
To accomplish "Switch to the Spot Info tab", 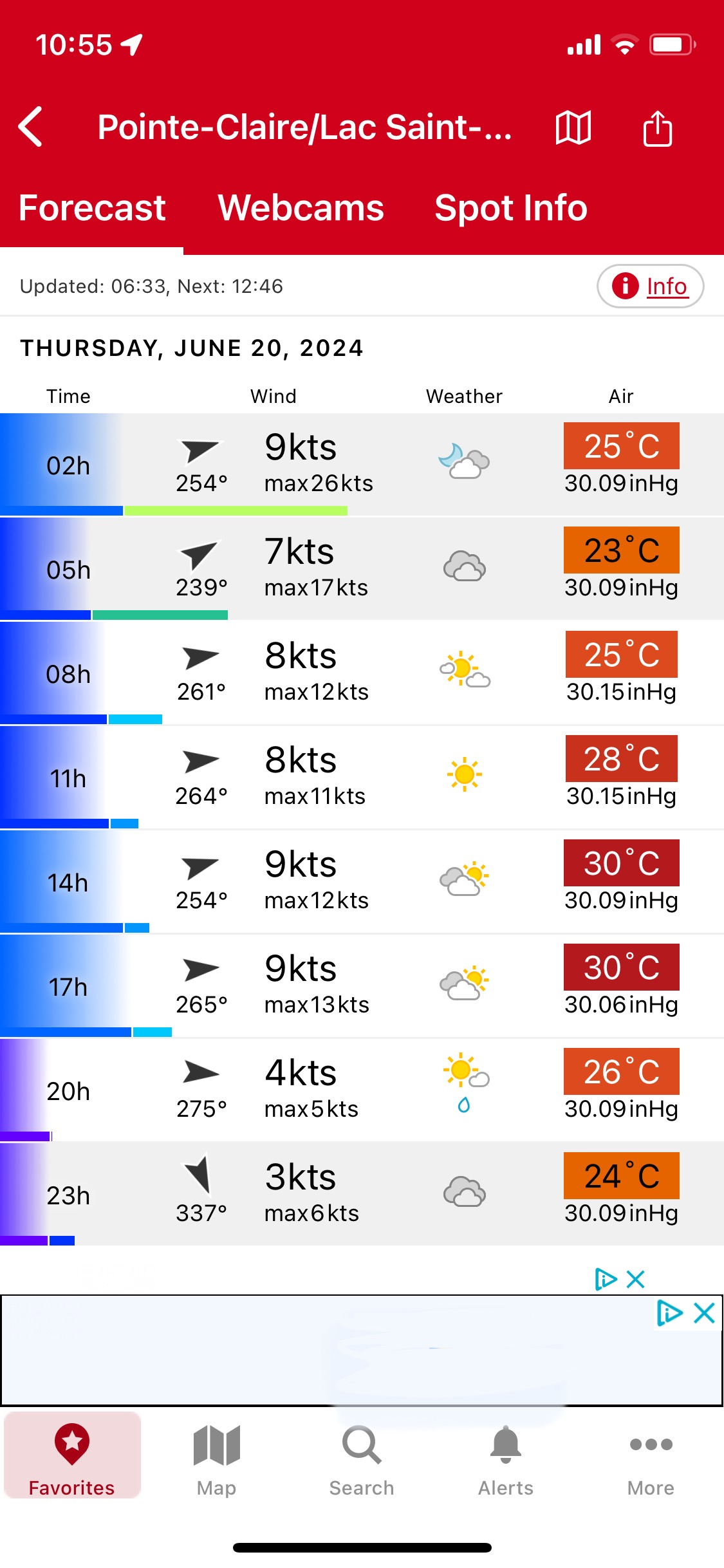I will tap(511, 208).
